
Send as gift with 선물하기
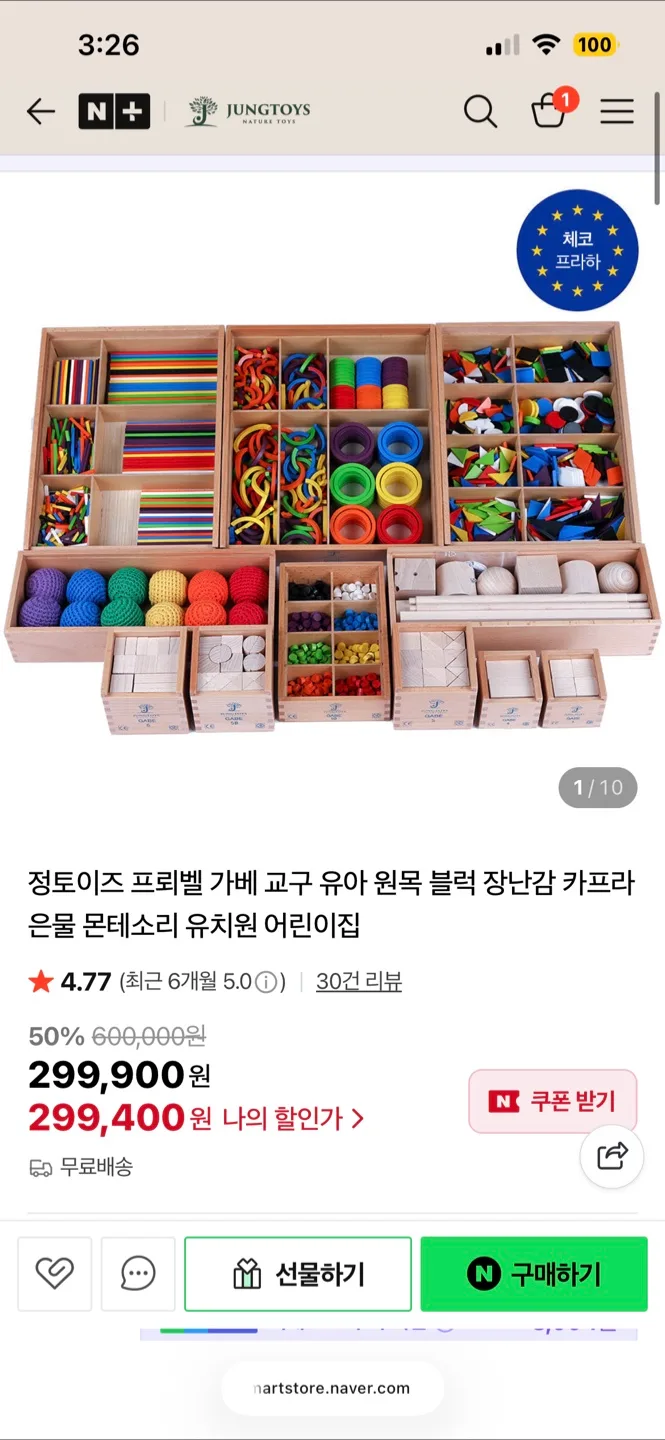(x=298, y=1274)
